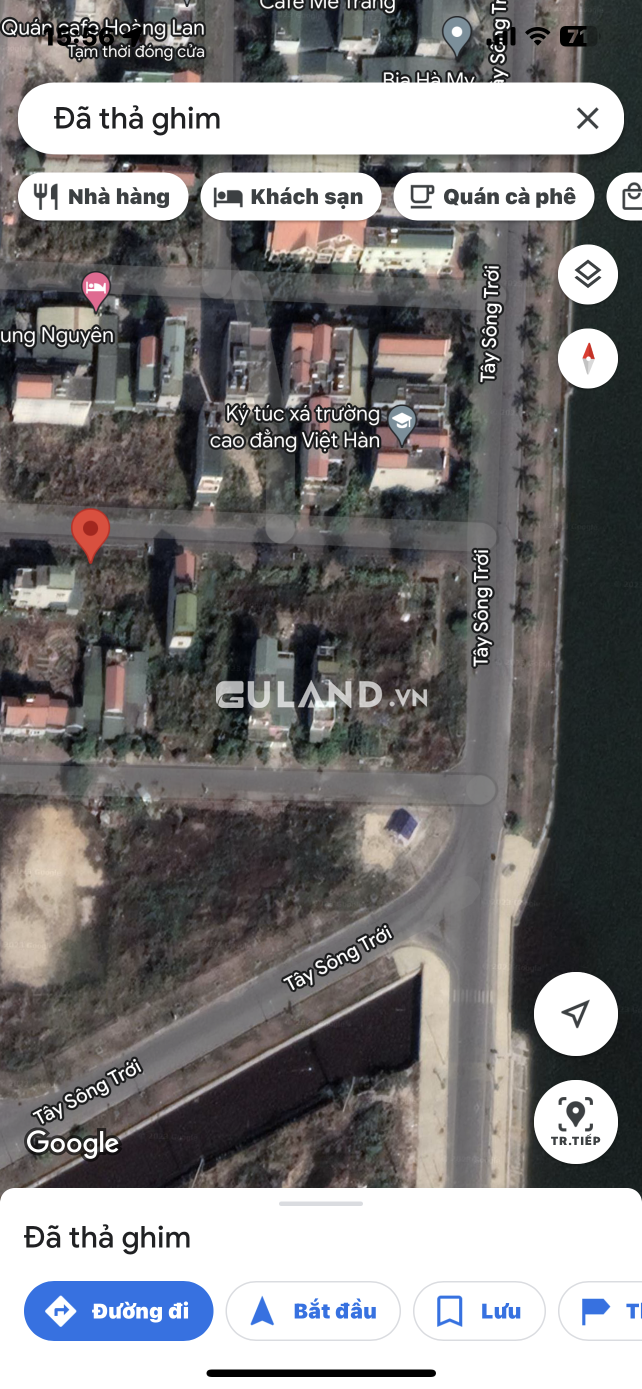Start navigation with Bắt đầu
The image size is (642, 1389).
(x=313, y=1310)
